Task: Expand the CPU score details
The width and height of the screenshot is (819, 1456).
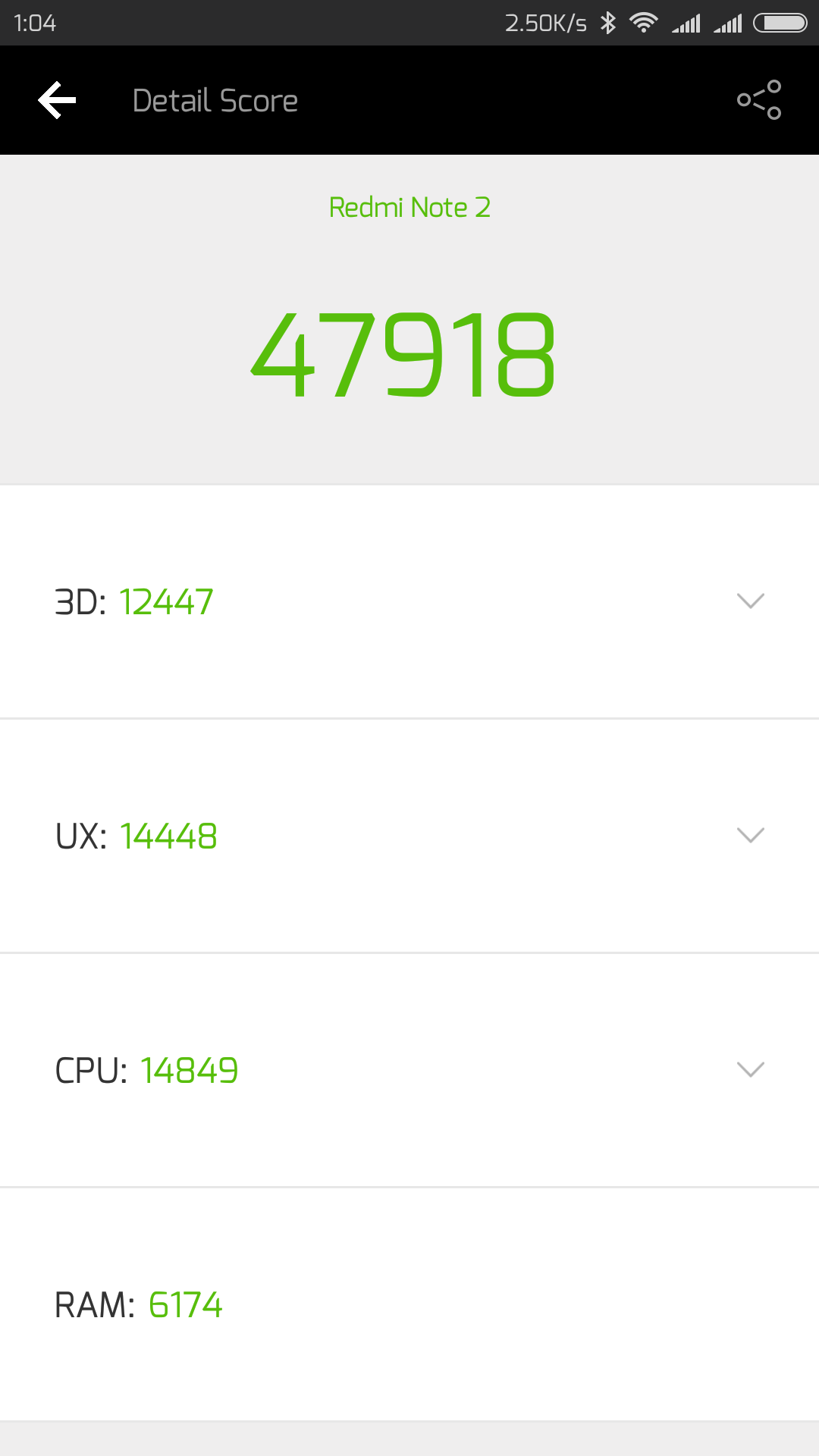Action: coord(409,1071)
